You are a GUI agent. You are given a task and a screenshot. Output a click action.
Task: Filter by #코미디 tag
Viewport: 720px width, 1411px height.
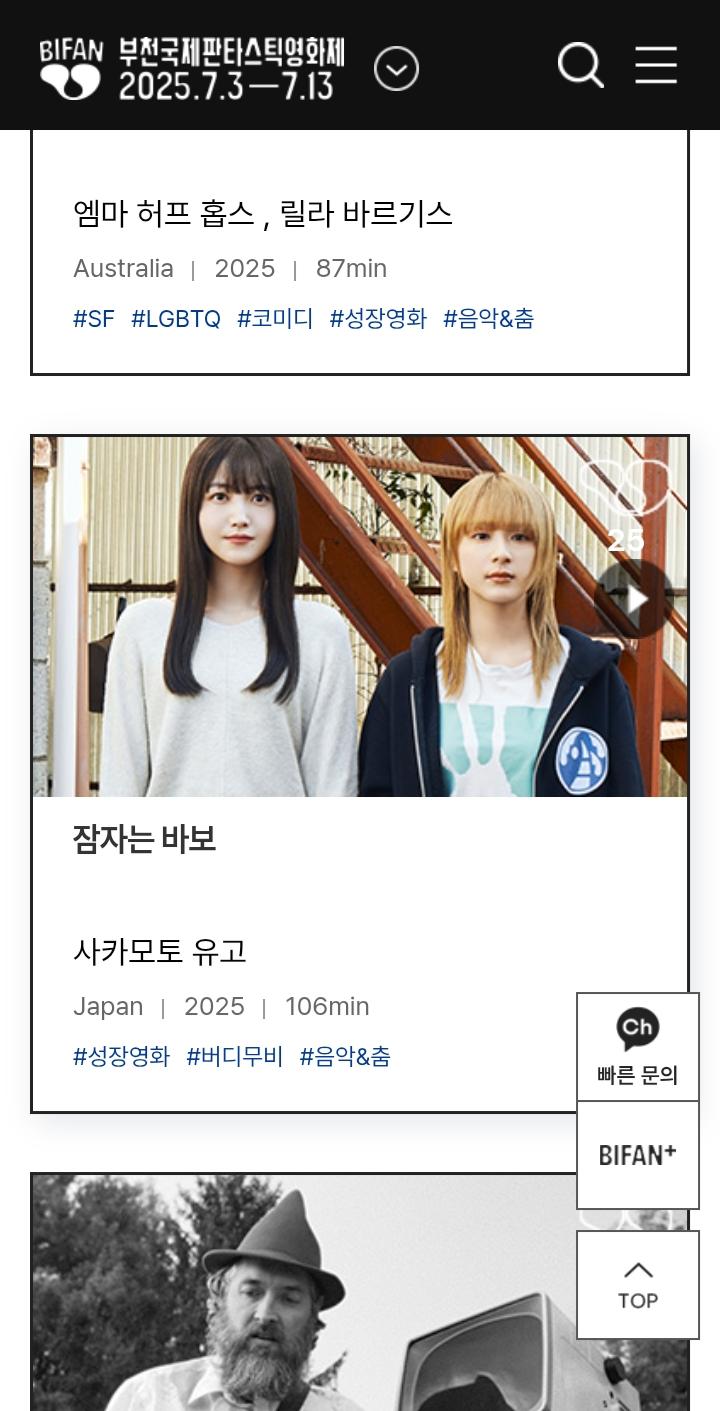(275, 319)
